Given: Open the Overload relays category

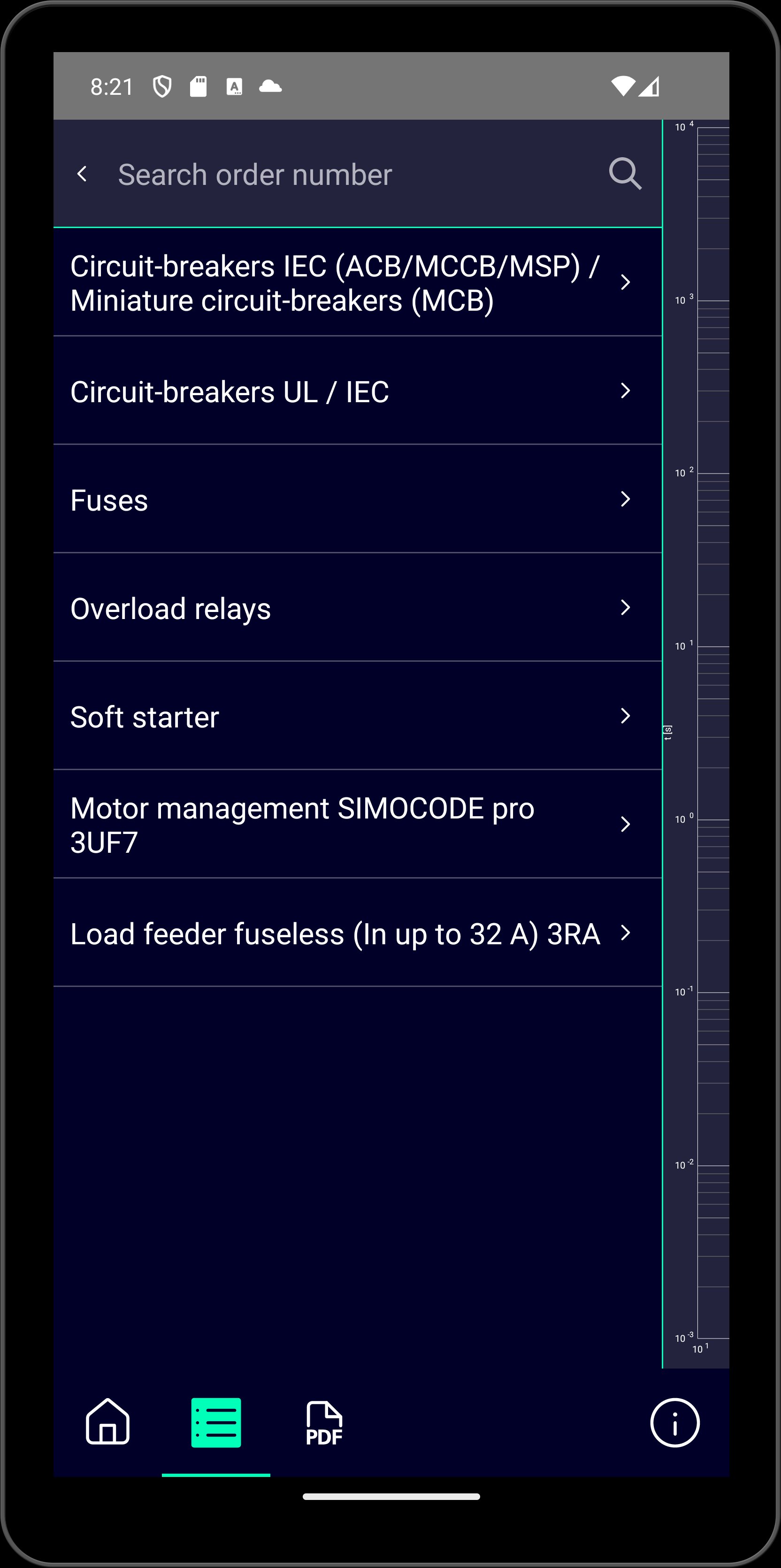Looking at the screenshot, I should pos(357,608).
